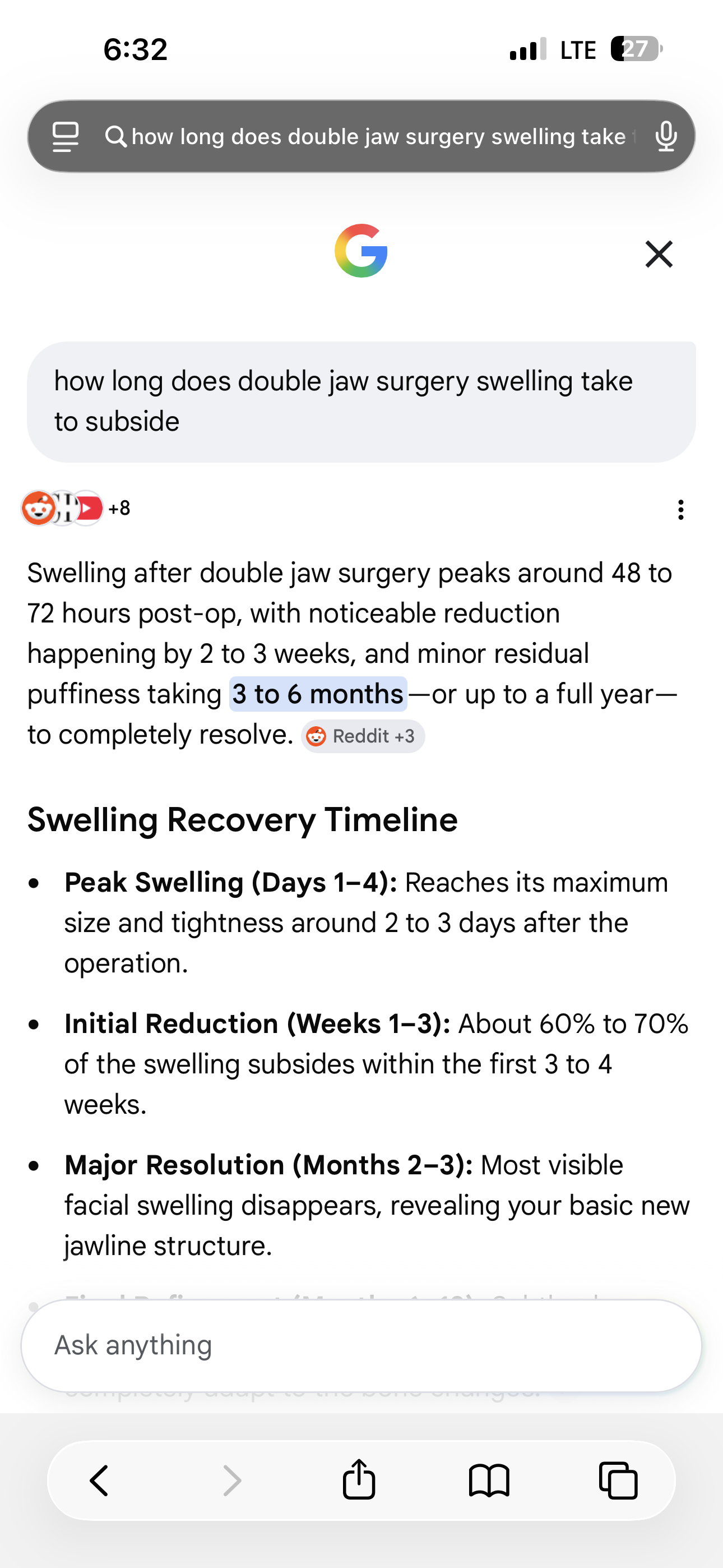This screenshot has height=1568, width=723.
Task: Open Safari bookmarks
Action: (489, 1481)
